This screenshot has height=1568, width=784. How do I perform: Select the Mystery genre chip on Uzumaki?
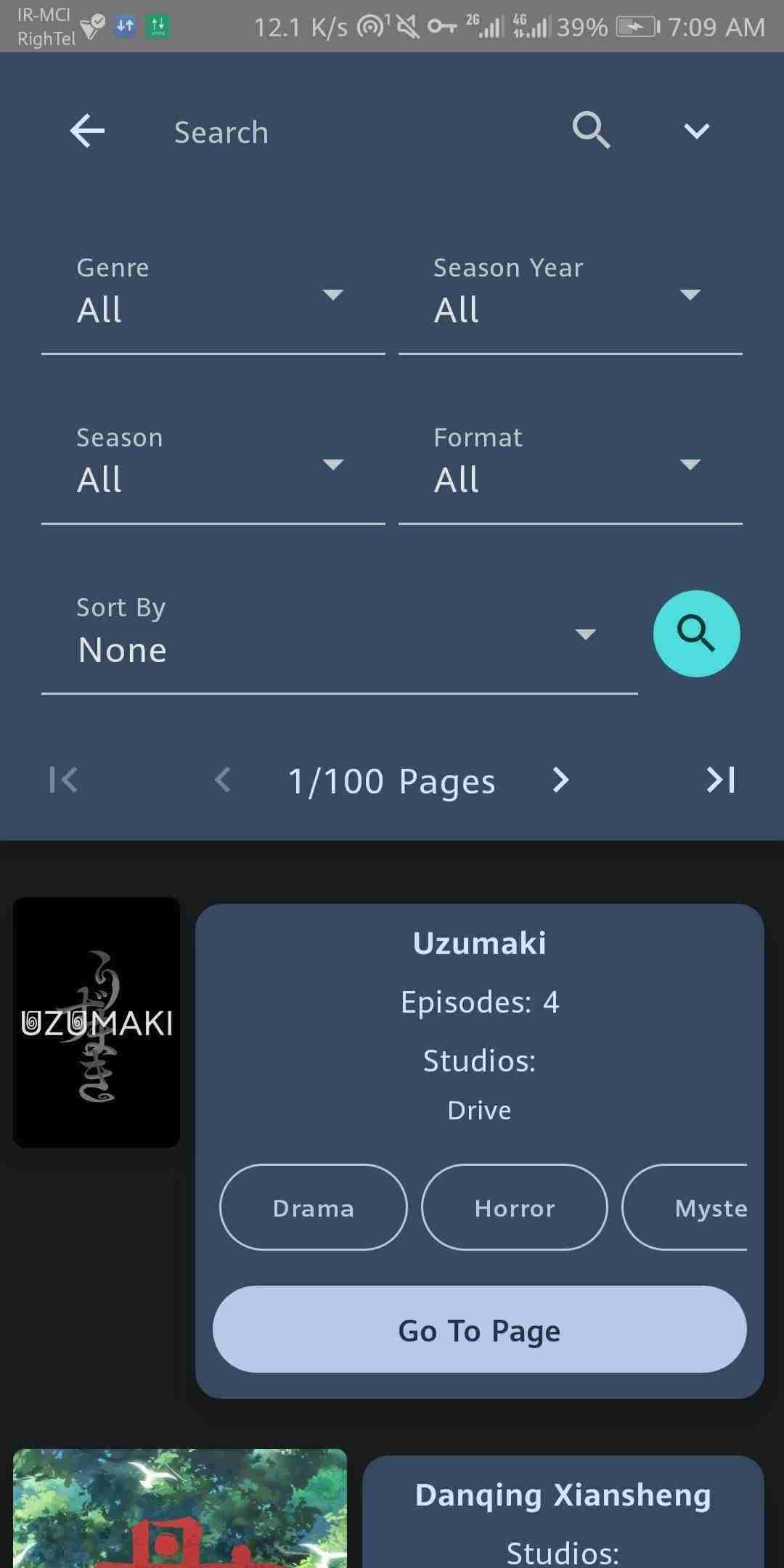[x=710, y=1207]
